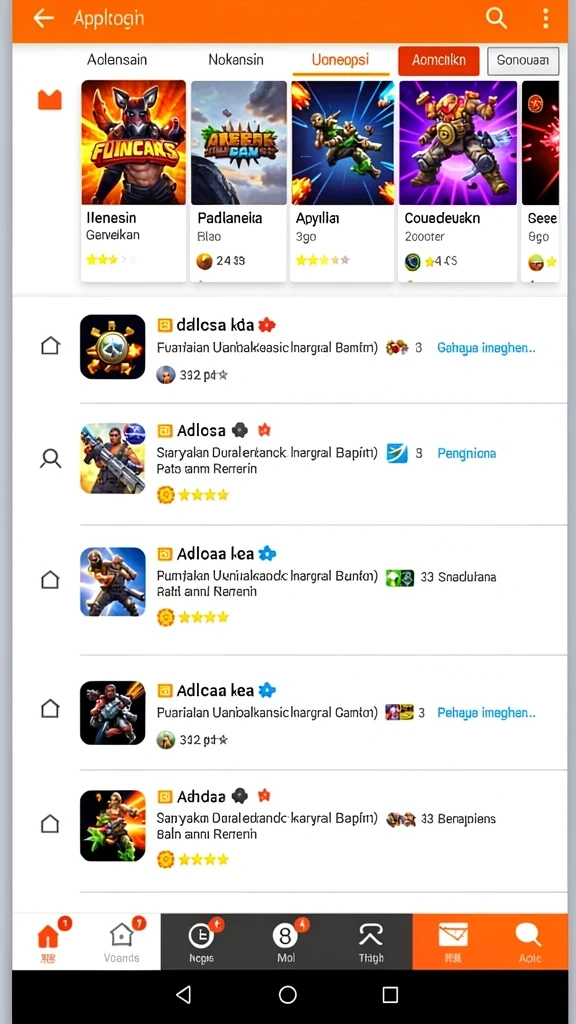Viewport: 576px width, 1024px height.
Task: Go back using the app bar arrow
Action: pos(44,18)
